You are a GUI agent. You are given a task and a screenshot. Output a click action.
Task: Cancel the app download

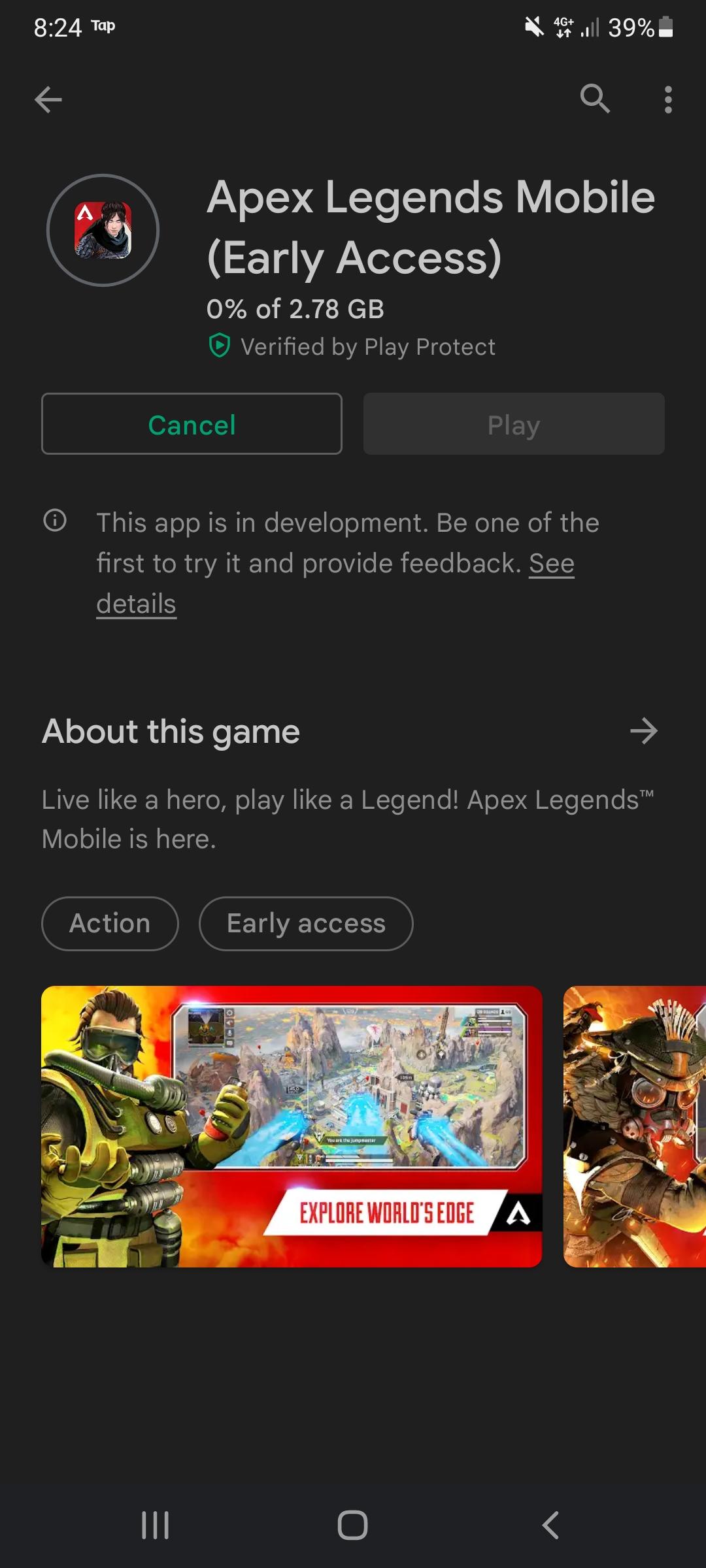point(192,423)
